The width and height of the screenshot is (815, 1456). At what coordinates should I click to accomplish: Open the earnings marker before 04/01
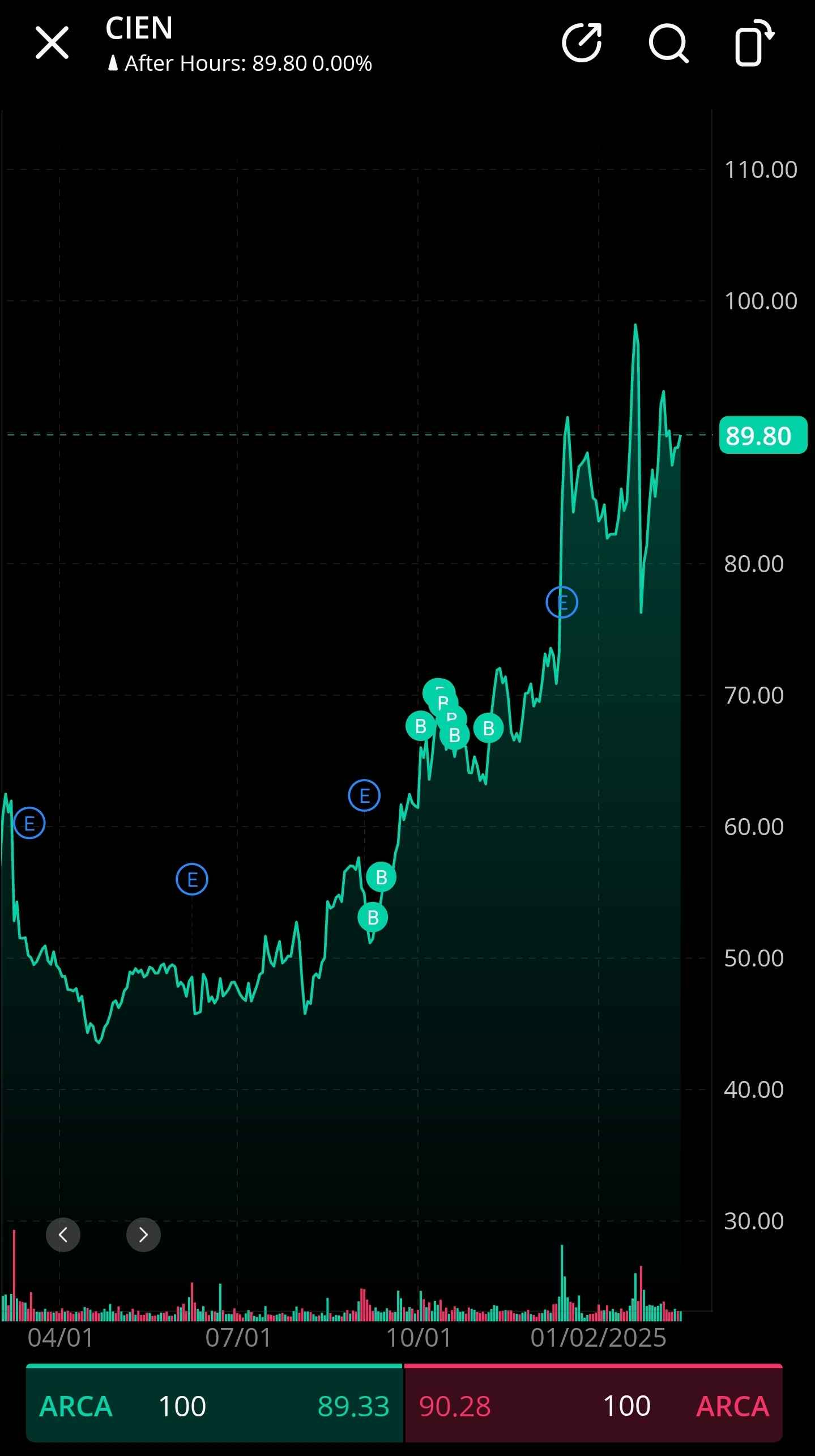pos(29,823)
